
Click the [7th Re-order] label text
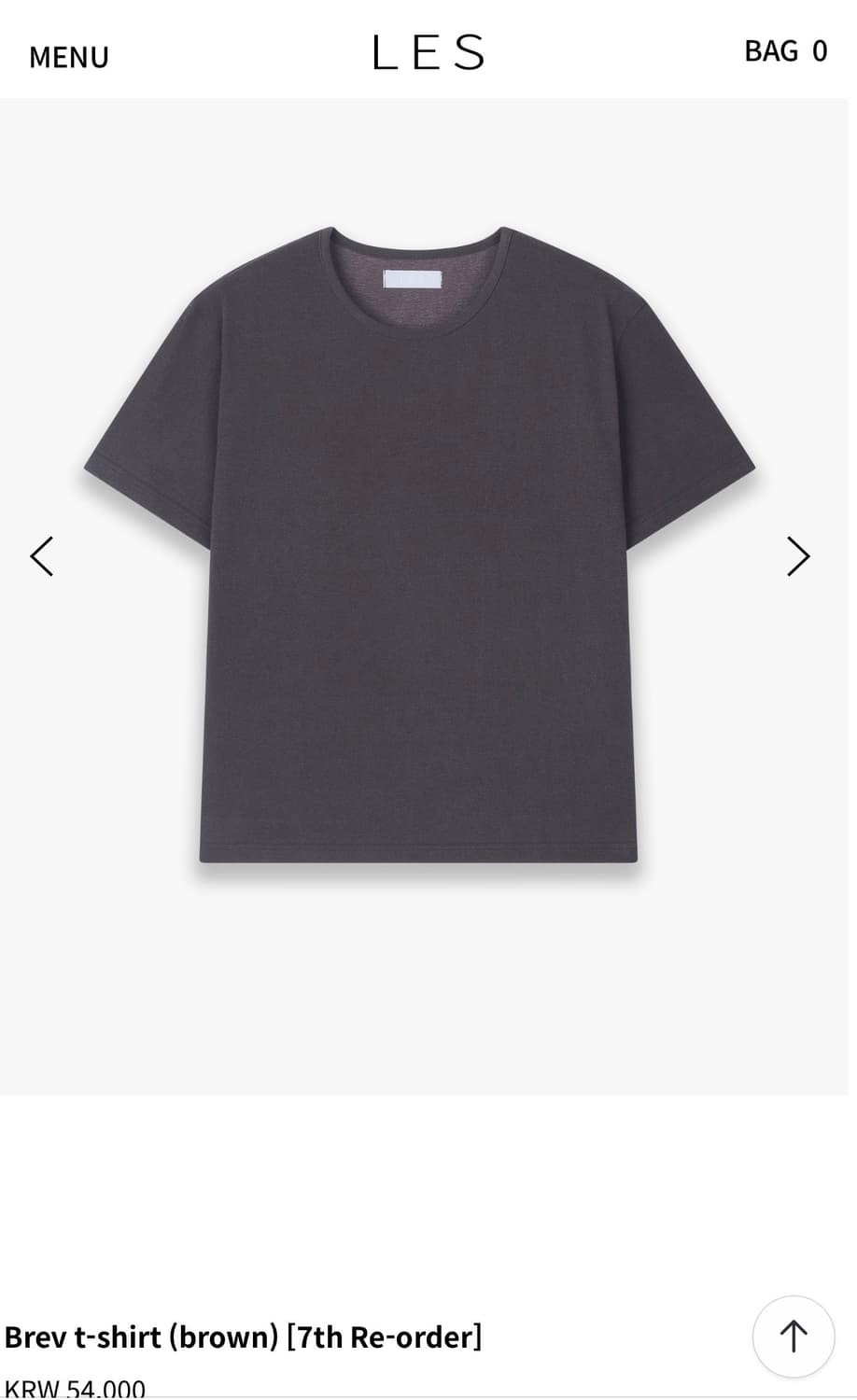386,1337
